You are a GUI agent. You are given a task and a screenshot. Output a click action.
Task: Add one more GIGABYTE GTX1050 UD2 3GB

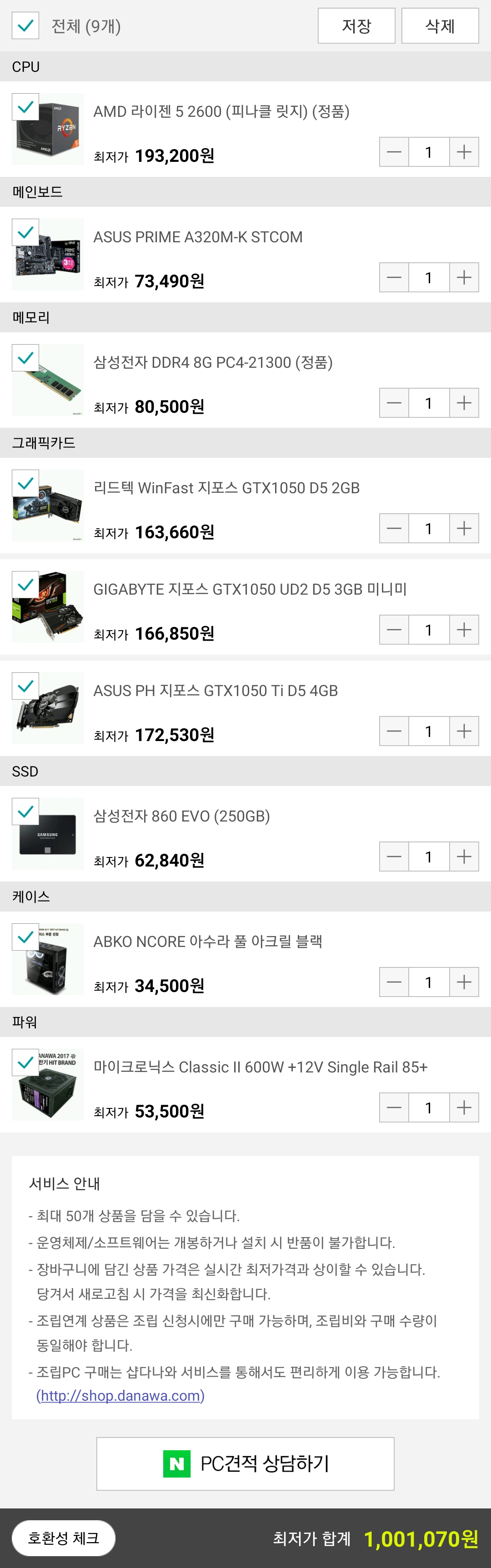464,629
